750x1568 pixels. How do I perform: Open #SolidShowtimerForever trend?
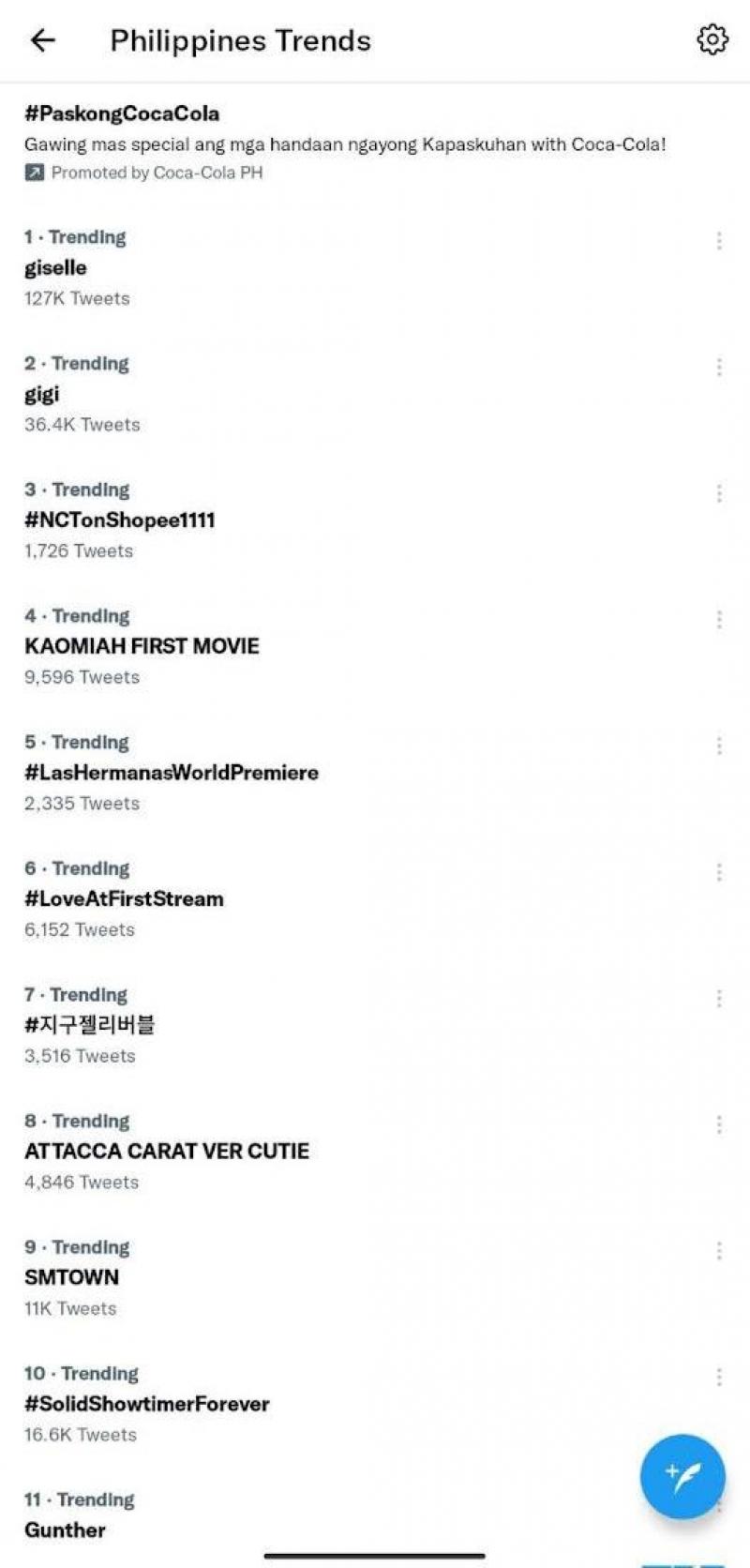147,1404
